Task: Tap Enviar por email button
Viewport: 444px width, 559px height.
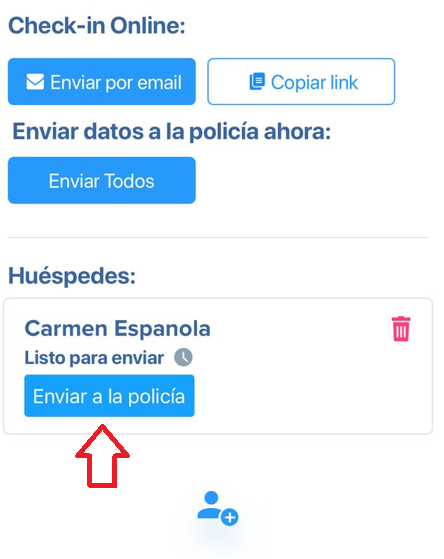Action: point(102,82)
